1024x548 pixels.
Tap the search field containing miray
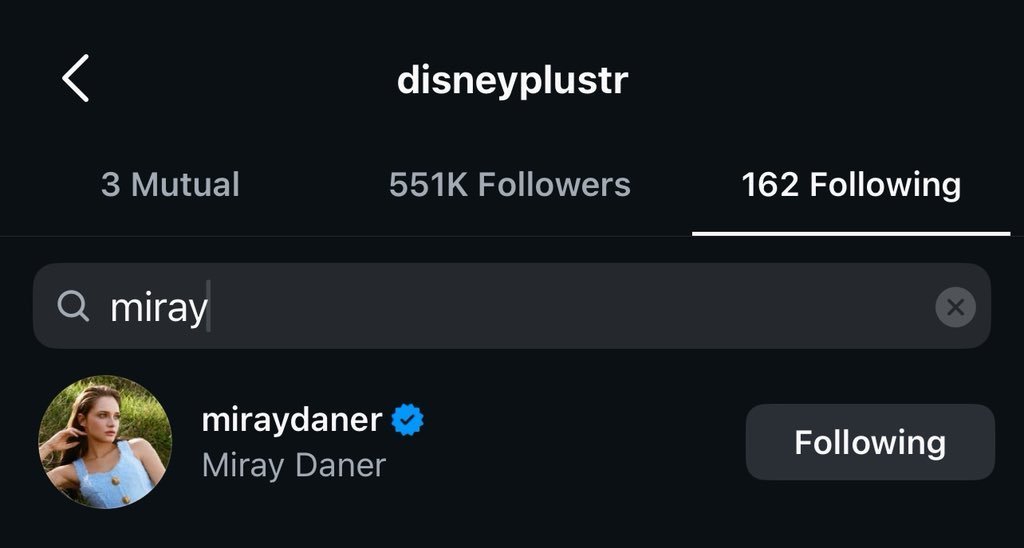pyautogui.click(x=500, y=307)
